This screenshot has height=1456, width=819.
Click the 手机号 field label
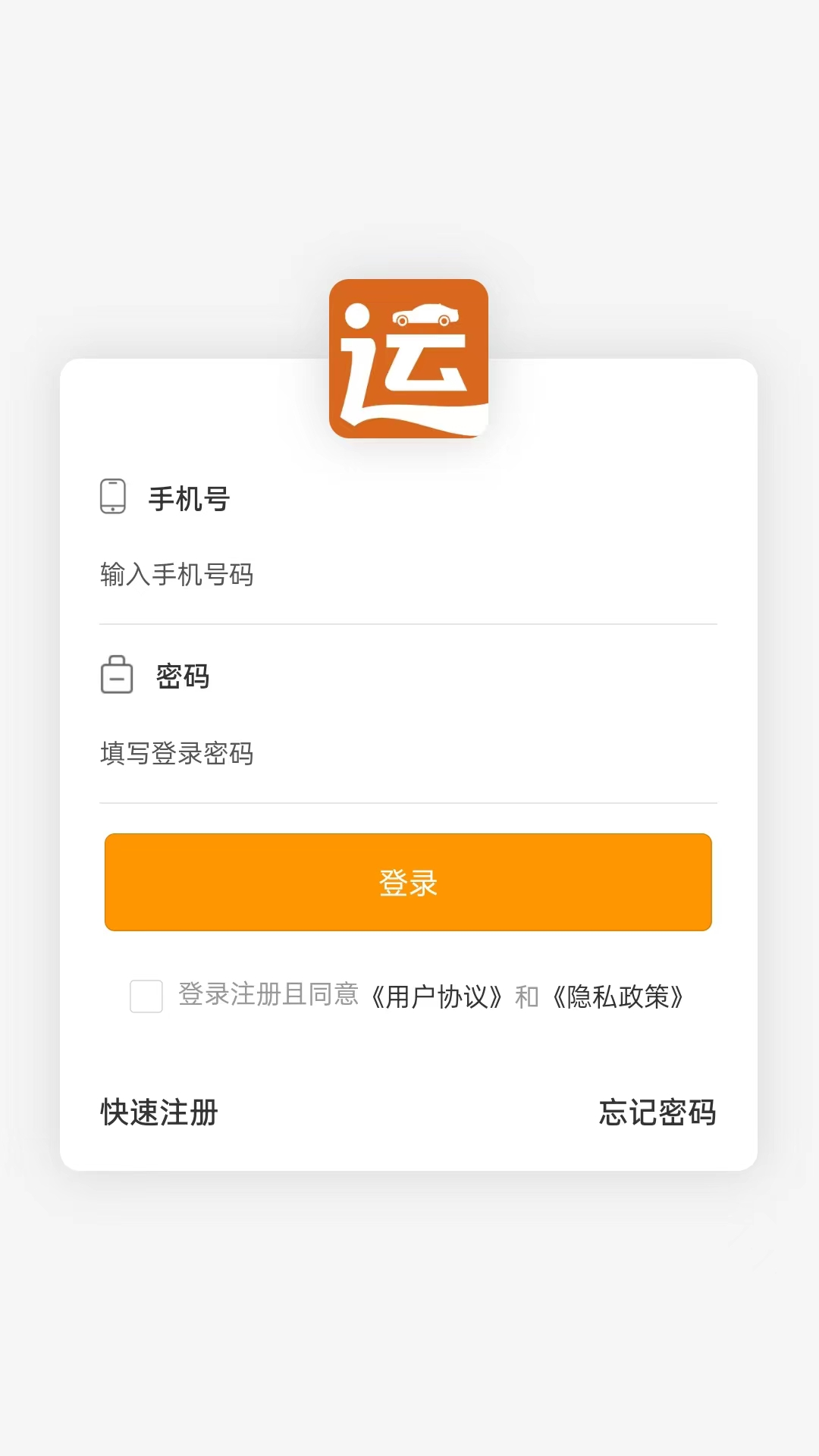point(189,497)
